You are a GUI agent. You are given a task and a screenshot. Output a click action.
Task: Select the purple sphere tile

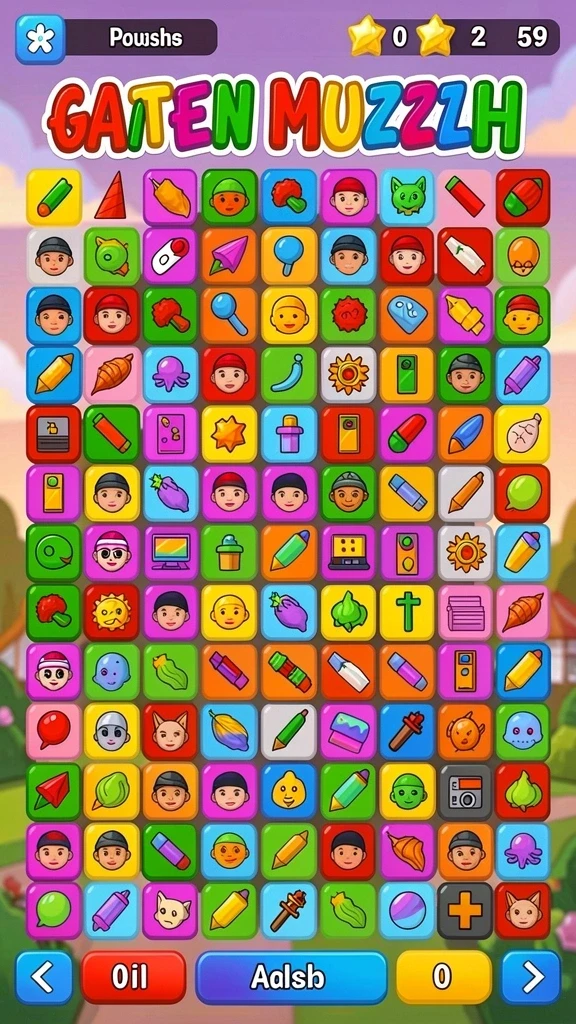pyautogui.click(x=407, y=910)
